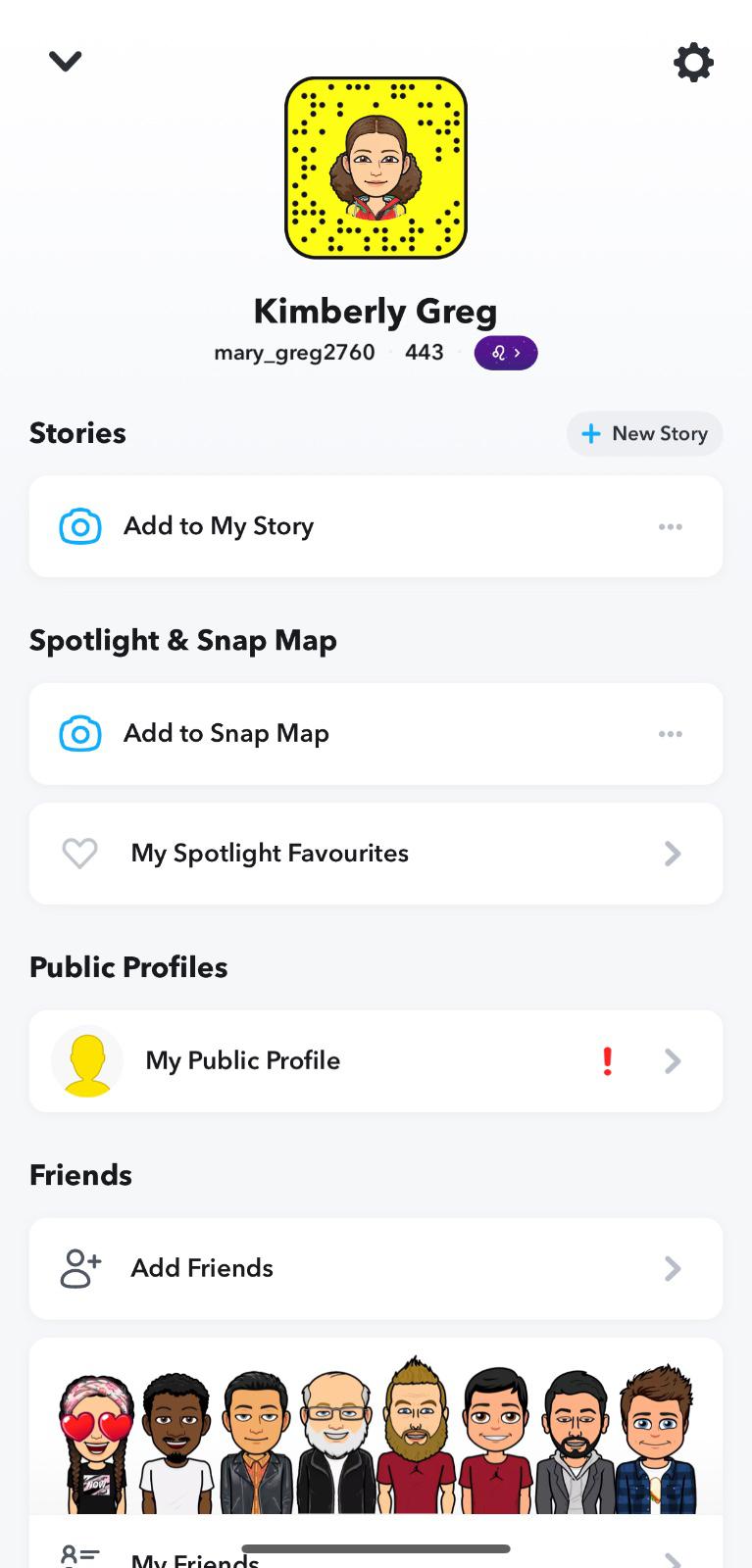Image resolution: width=752 pixels, height=1568 pixels.
Task: Close the profile with the down arrow
Action: coord(65,62)
